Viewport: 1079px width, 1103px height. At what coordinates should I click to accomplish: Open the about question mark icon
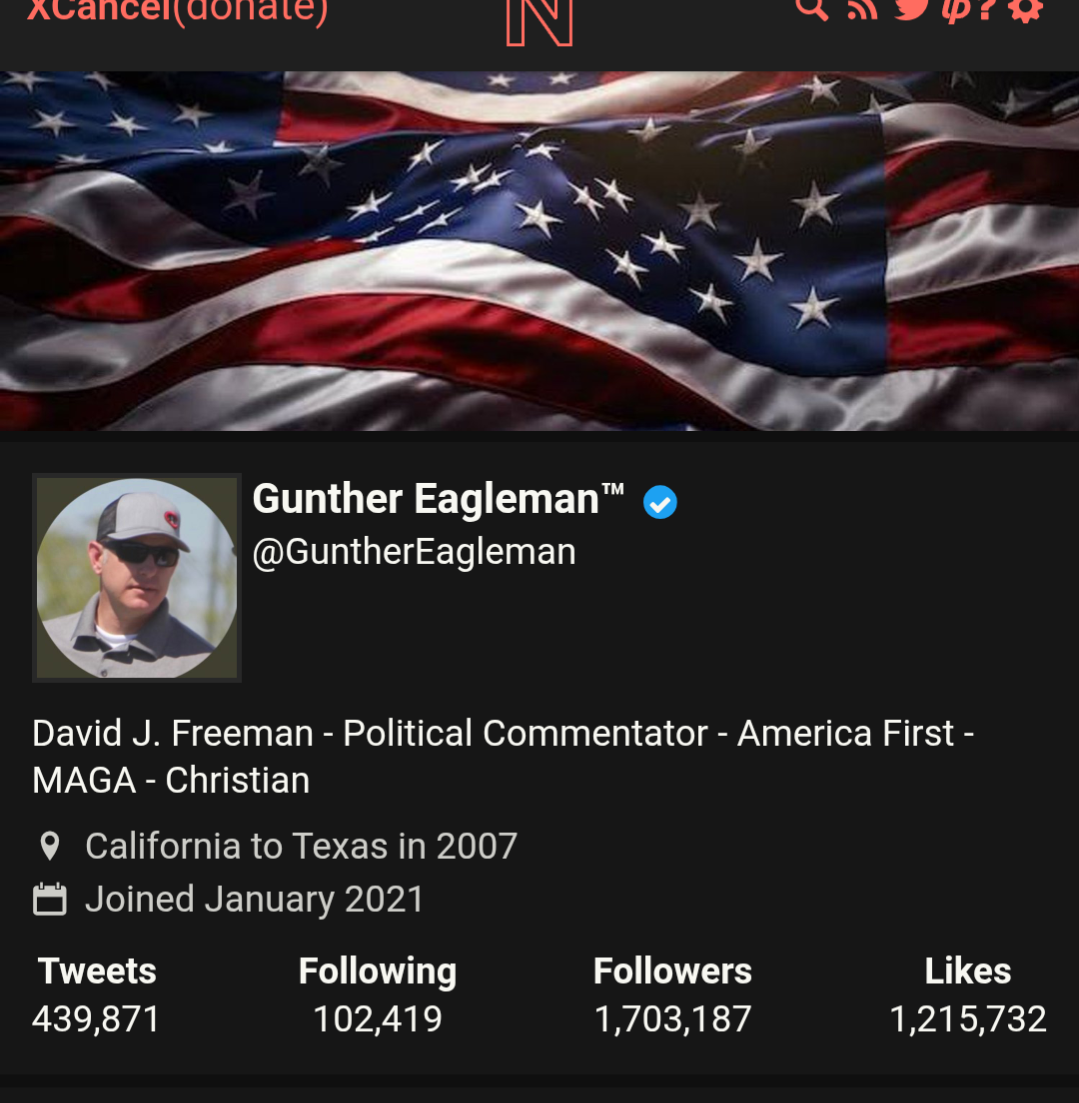coord(987,8)
